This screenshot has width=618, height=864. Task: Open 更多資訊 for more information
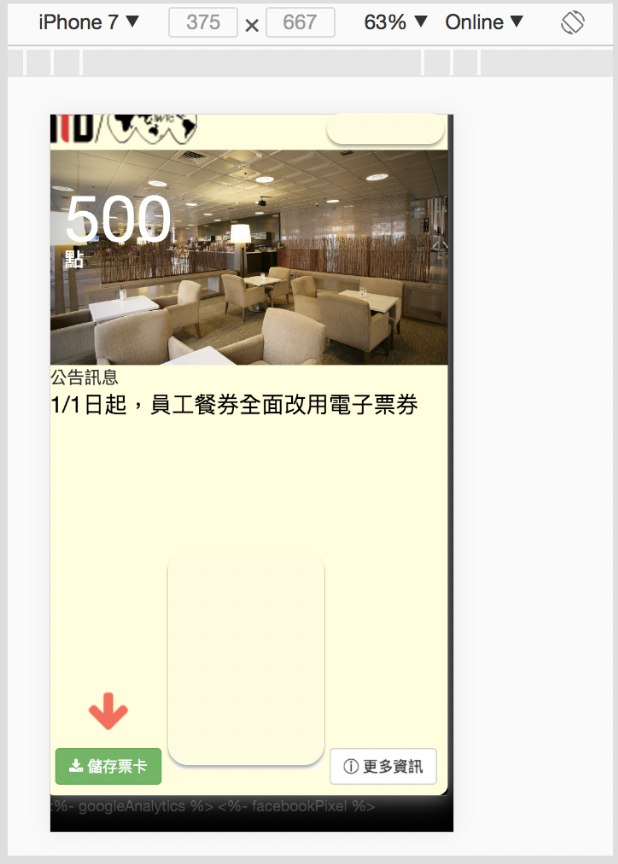tap(383, 766)
